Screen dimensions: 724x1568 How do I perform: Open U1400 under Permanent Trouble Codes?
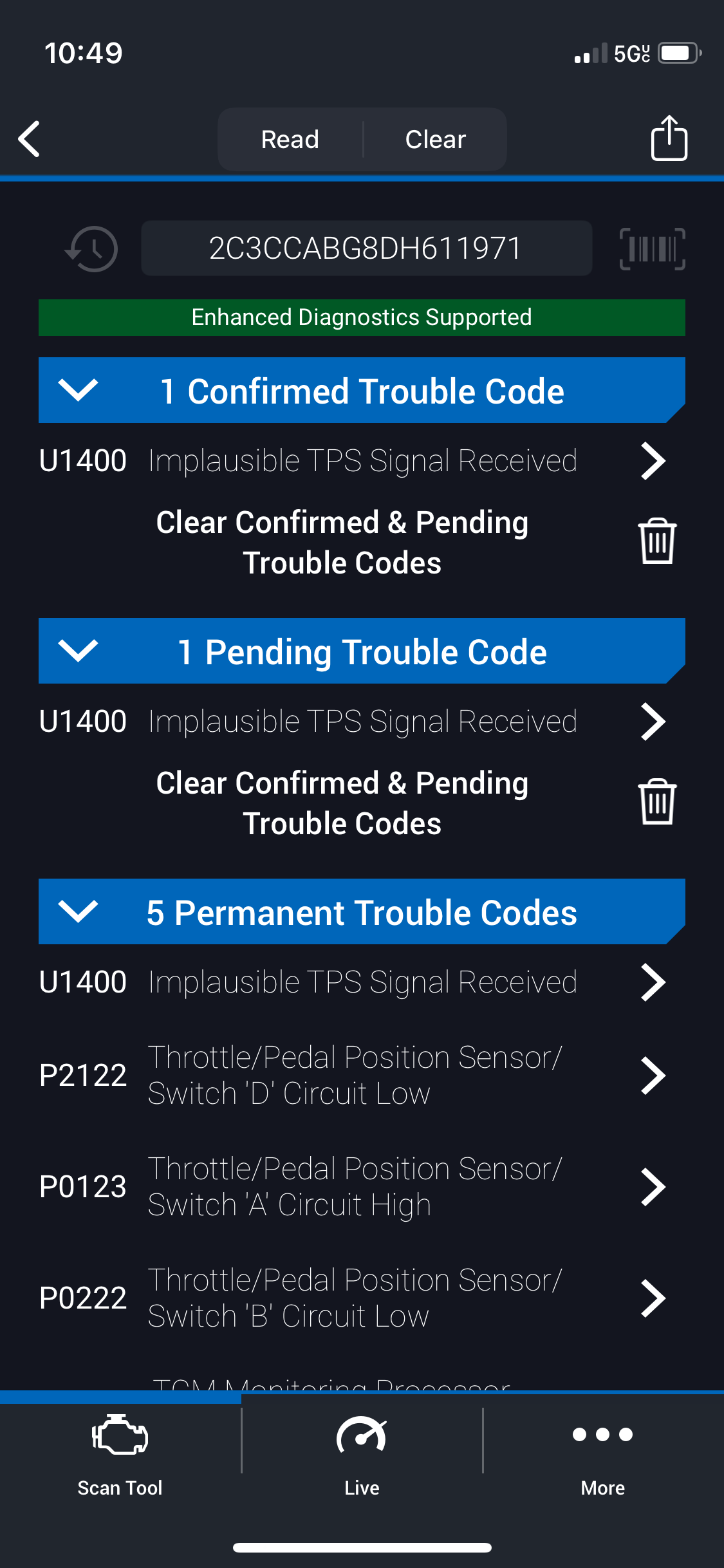point(351,982)
